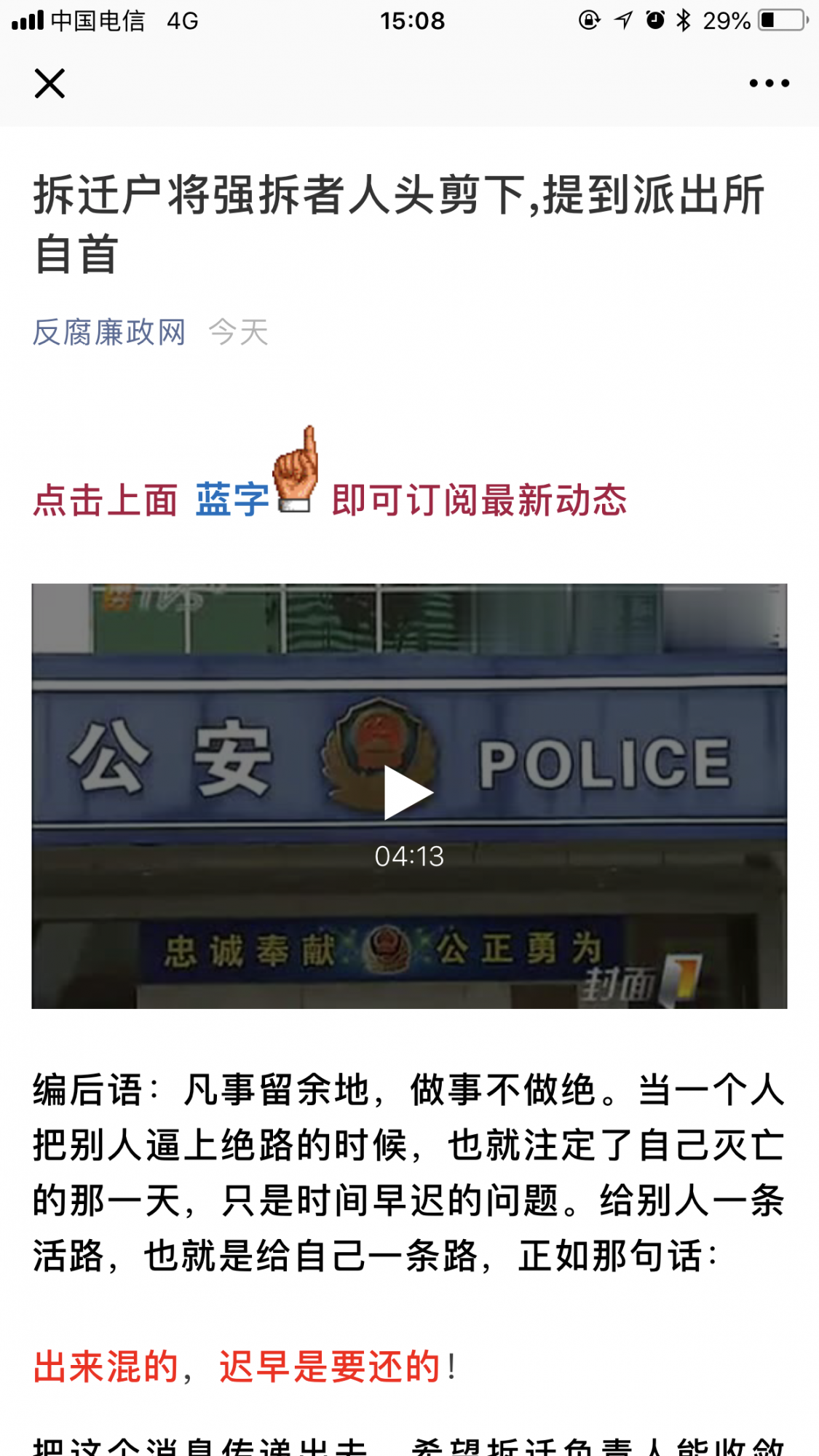
Task: Open the 反腐廉政网 account link
Action: pos(109,333)
